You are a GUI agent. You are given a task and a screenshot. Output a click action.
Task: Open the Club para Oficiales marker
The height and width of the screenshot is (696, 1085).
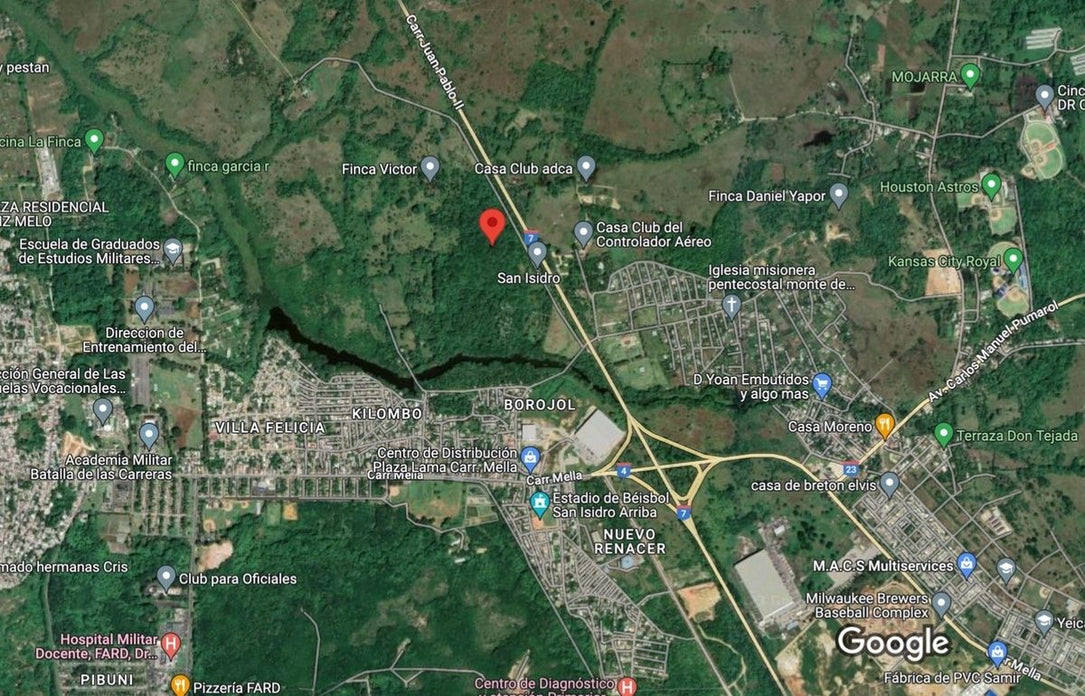pos(167,577)
